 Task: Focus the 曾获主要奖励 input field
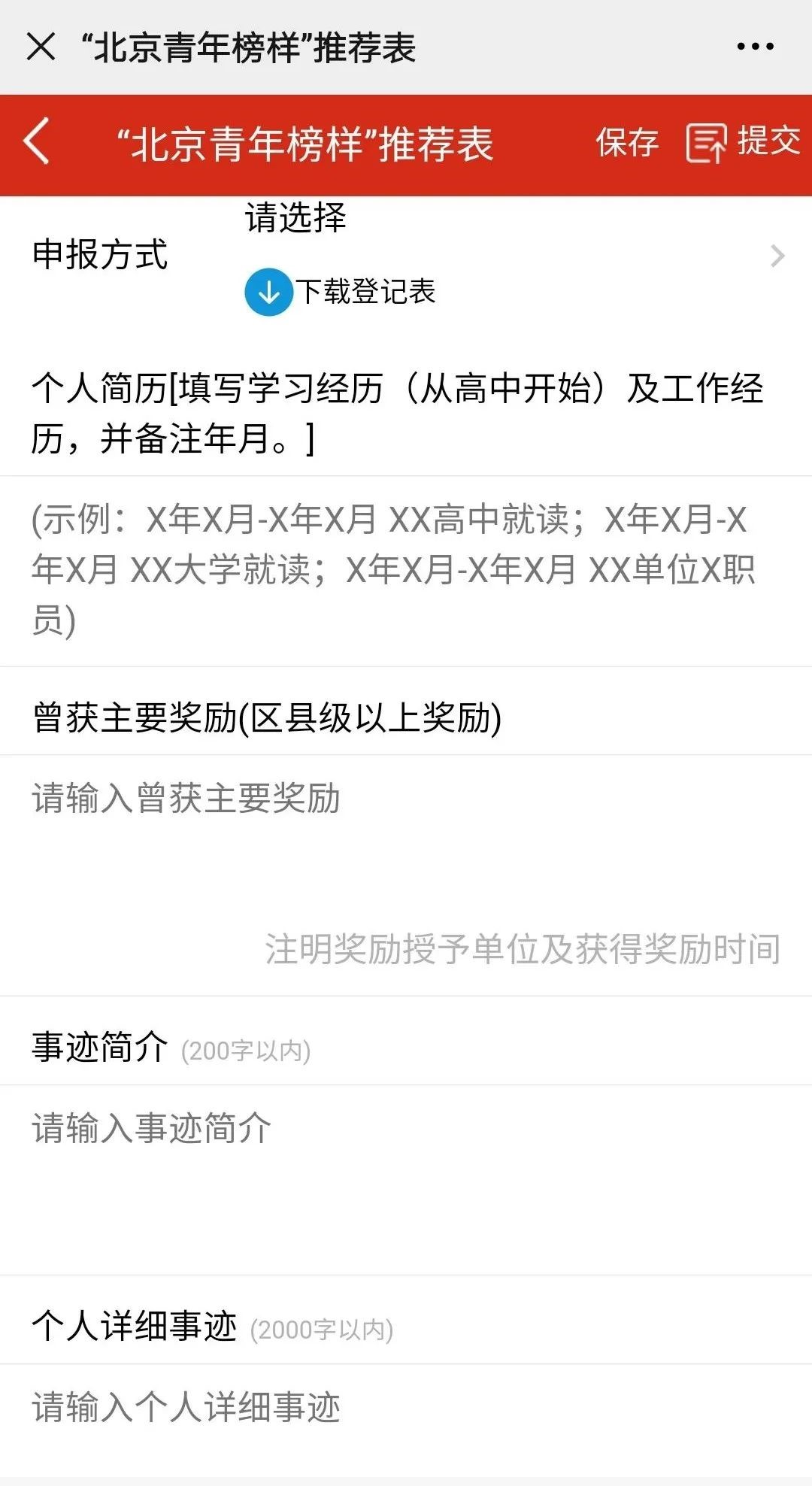(406, 875)
